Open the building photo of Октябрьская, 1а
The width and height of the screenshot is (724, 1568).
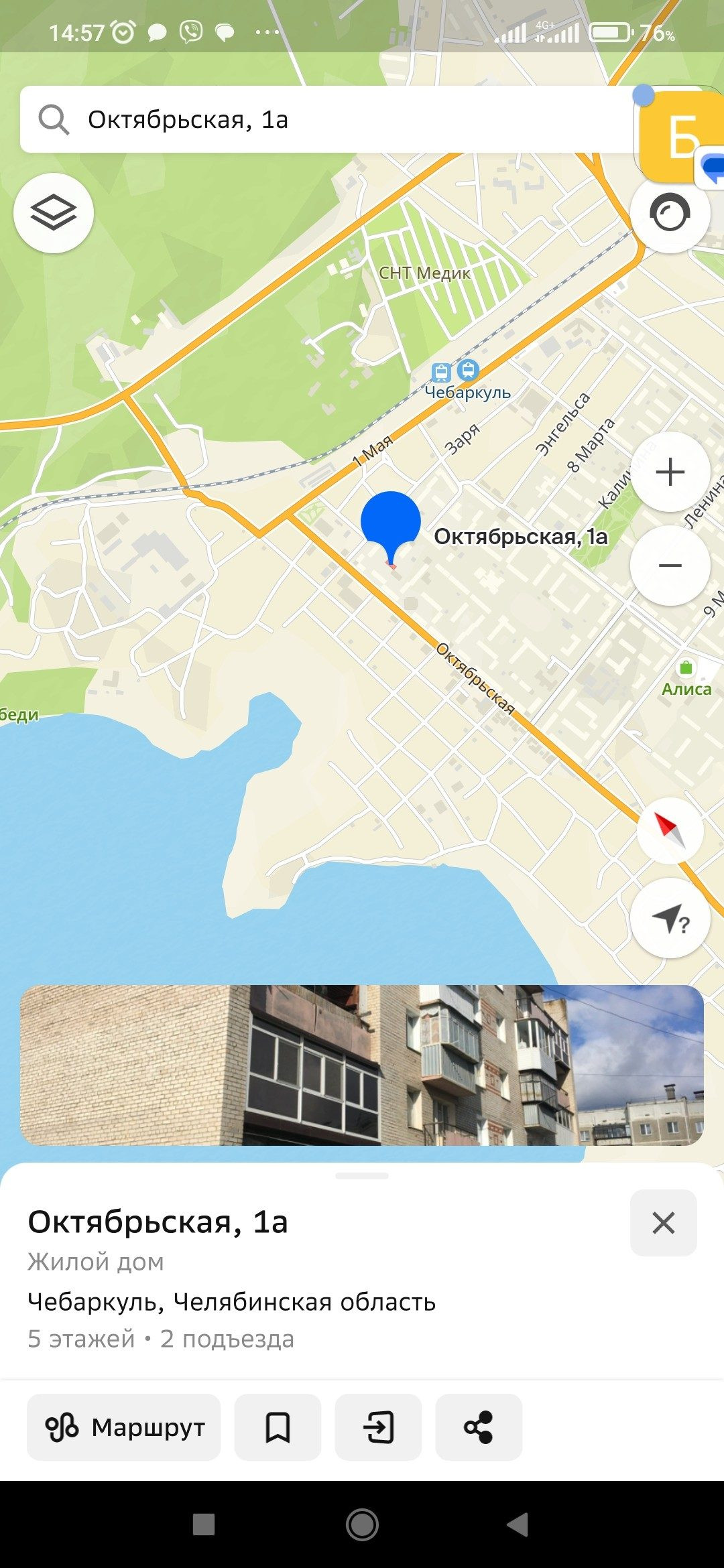click(x=362, y=1065)
